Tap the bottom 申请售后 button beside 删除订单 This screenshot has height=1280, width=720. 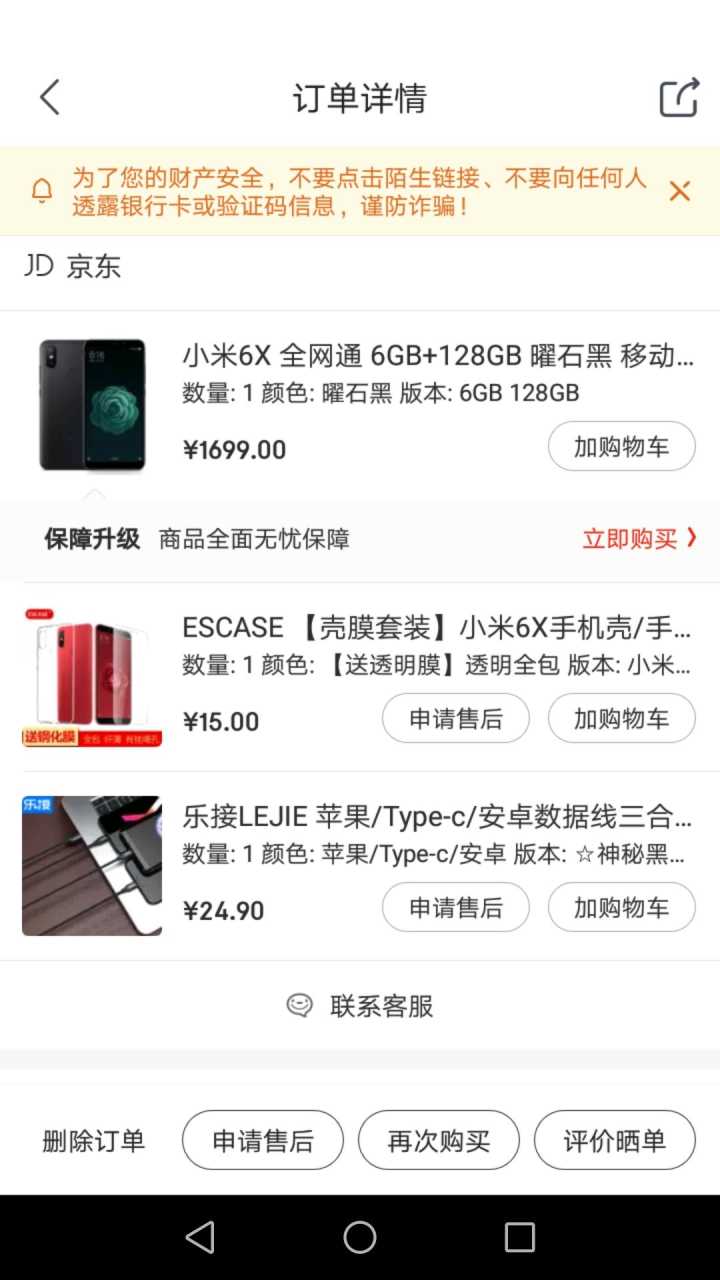(263, 1141)
